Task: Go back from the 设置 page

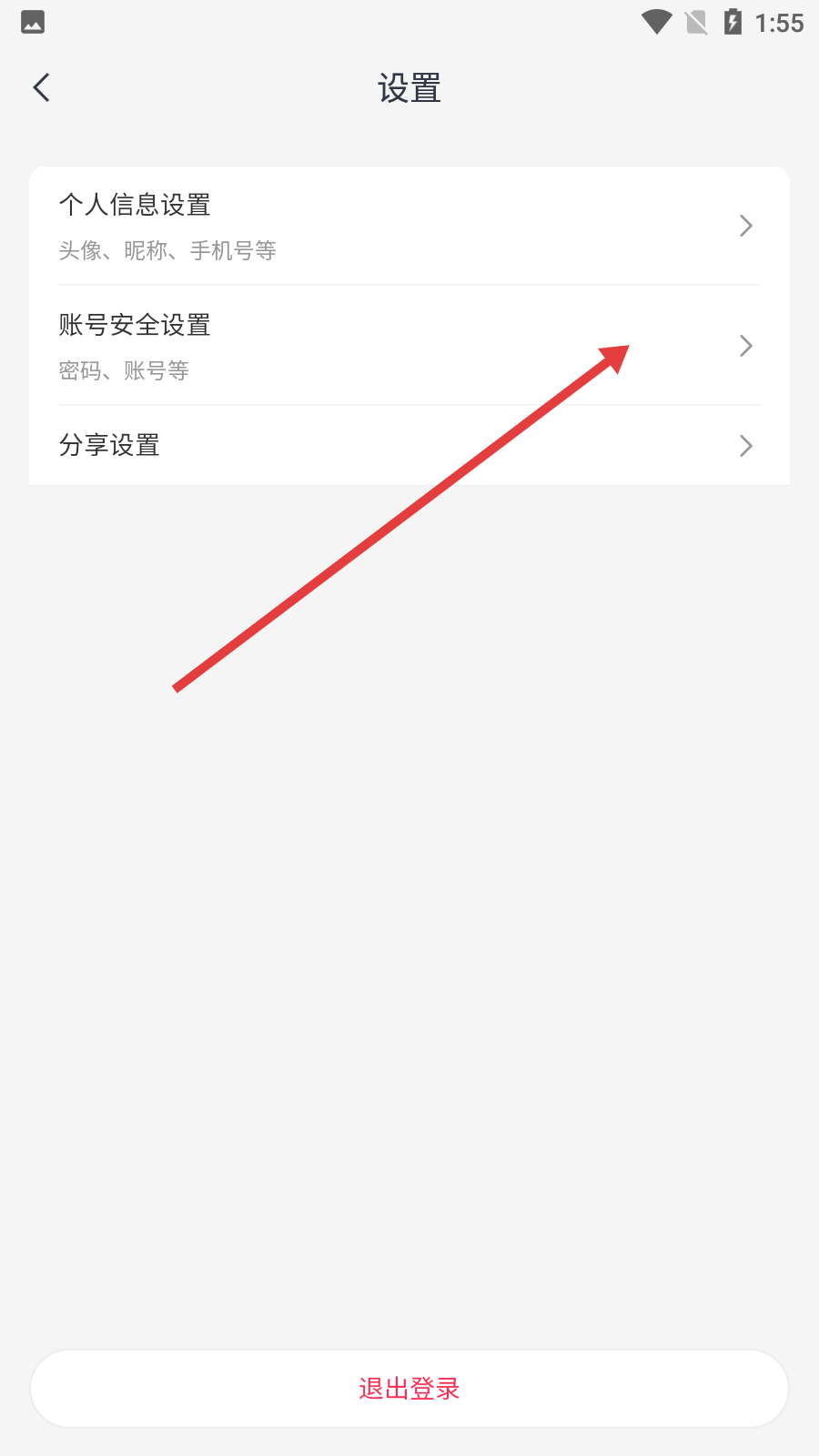Action: pos(41,88)
